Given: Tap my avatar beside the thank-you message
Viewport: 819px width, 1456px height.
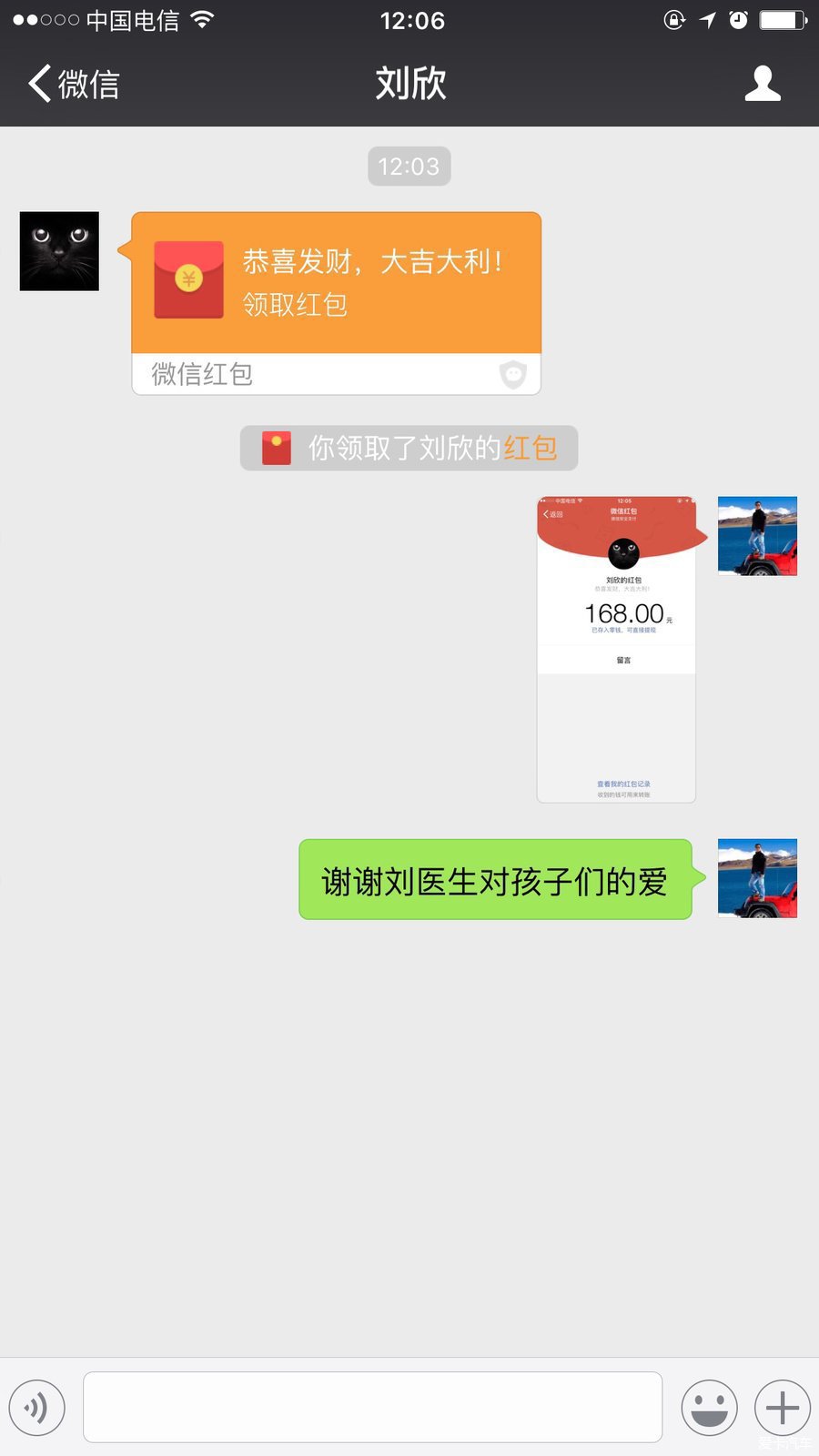Looking at the screenshot, I should click(757, 878).
